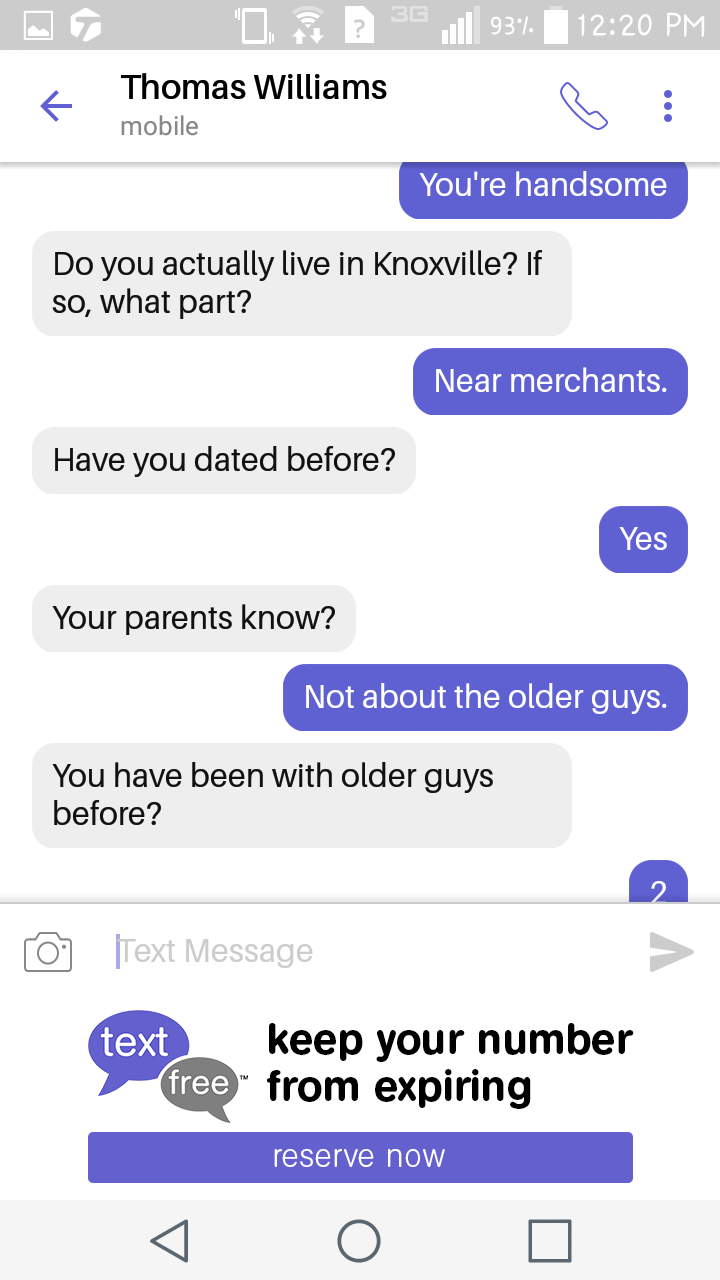Tap the system home button
The image size is (720, 1280).
(x=359, y=1241)
